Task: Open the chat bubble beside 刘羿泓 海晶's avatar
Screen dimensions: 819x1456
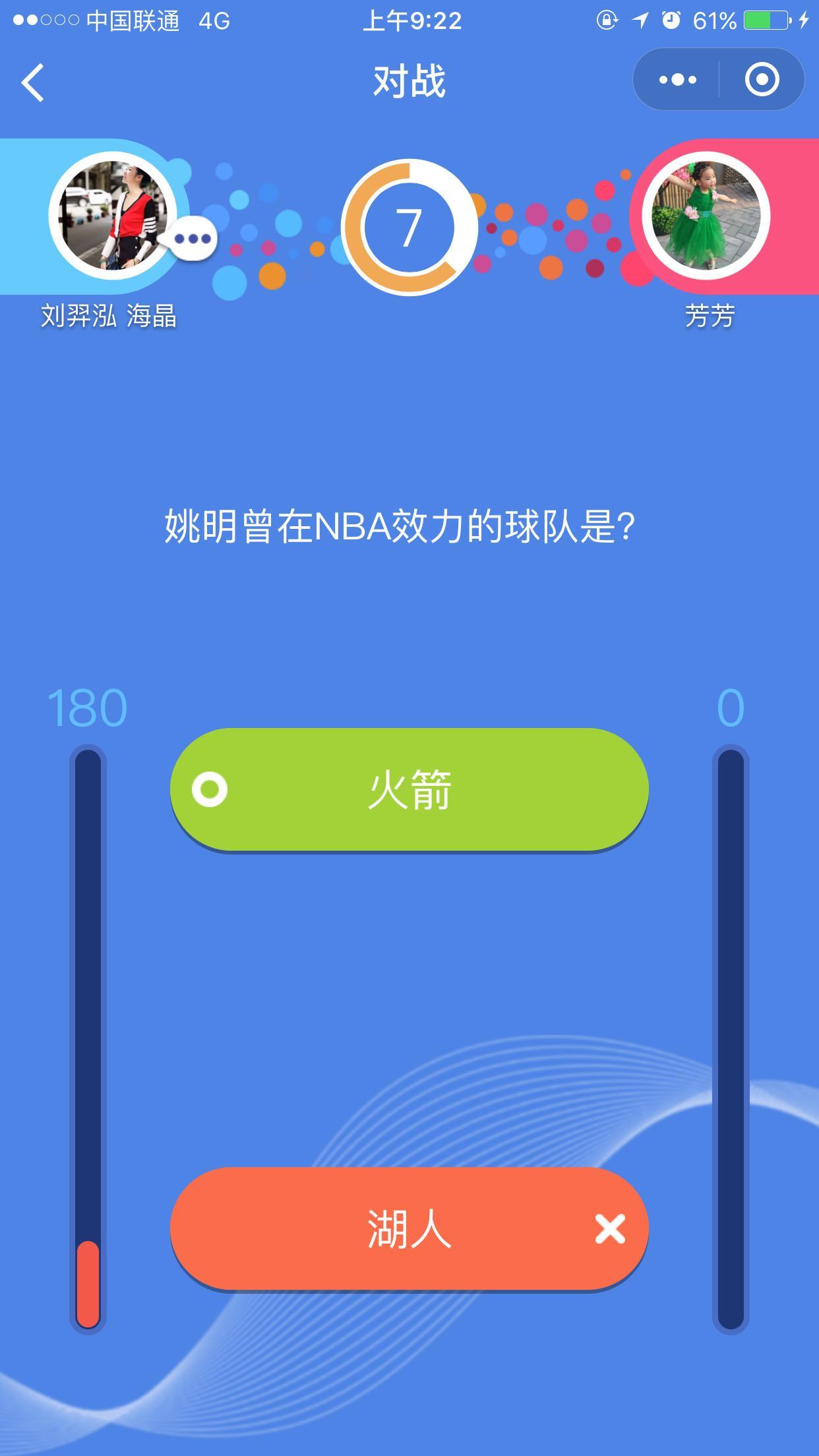Action: click(x=193, y=239)
